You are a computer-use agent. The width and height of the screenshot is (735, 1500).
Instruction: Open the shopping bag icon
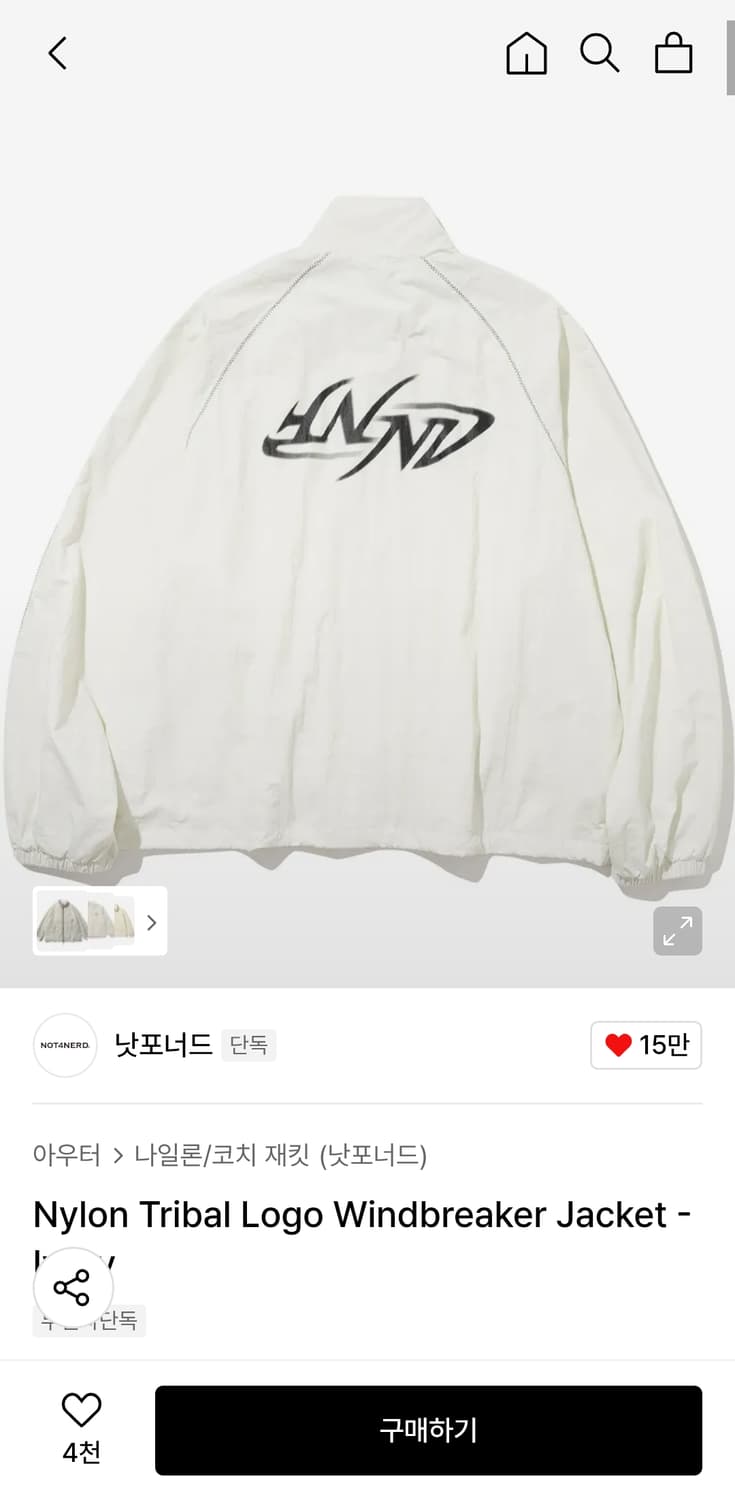click(673, 55)
